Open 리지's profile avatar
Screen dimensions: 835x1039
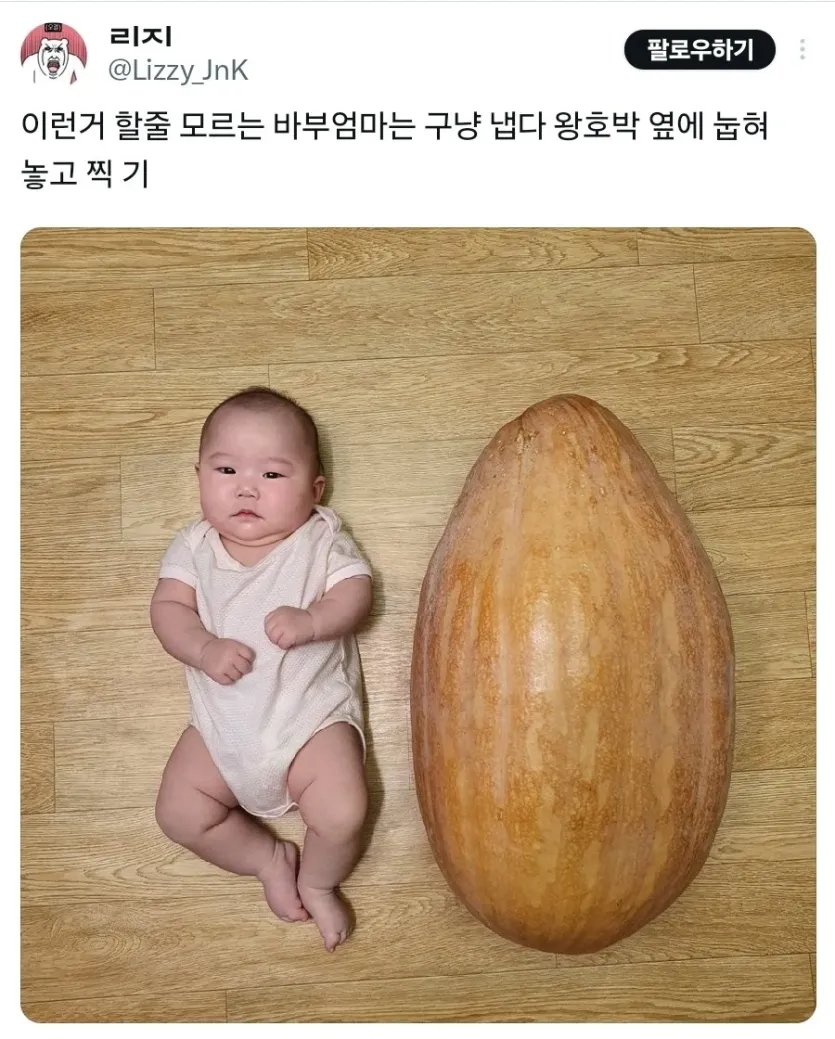click(53, 53)
